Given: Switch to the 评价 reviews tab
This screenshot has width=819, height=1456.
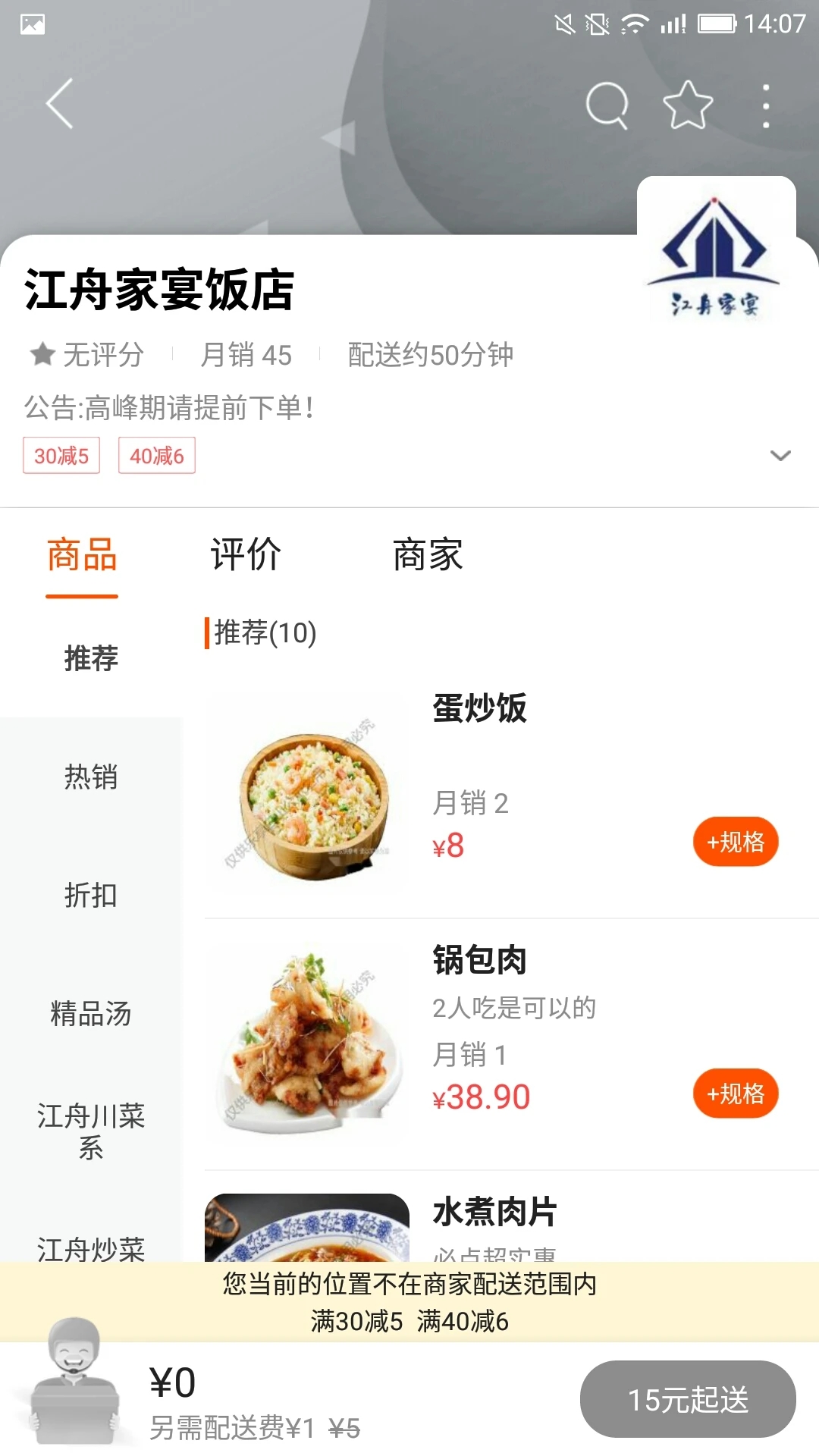Looking at the screenshot, I should (243, 555).
